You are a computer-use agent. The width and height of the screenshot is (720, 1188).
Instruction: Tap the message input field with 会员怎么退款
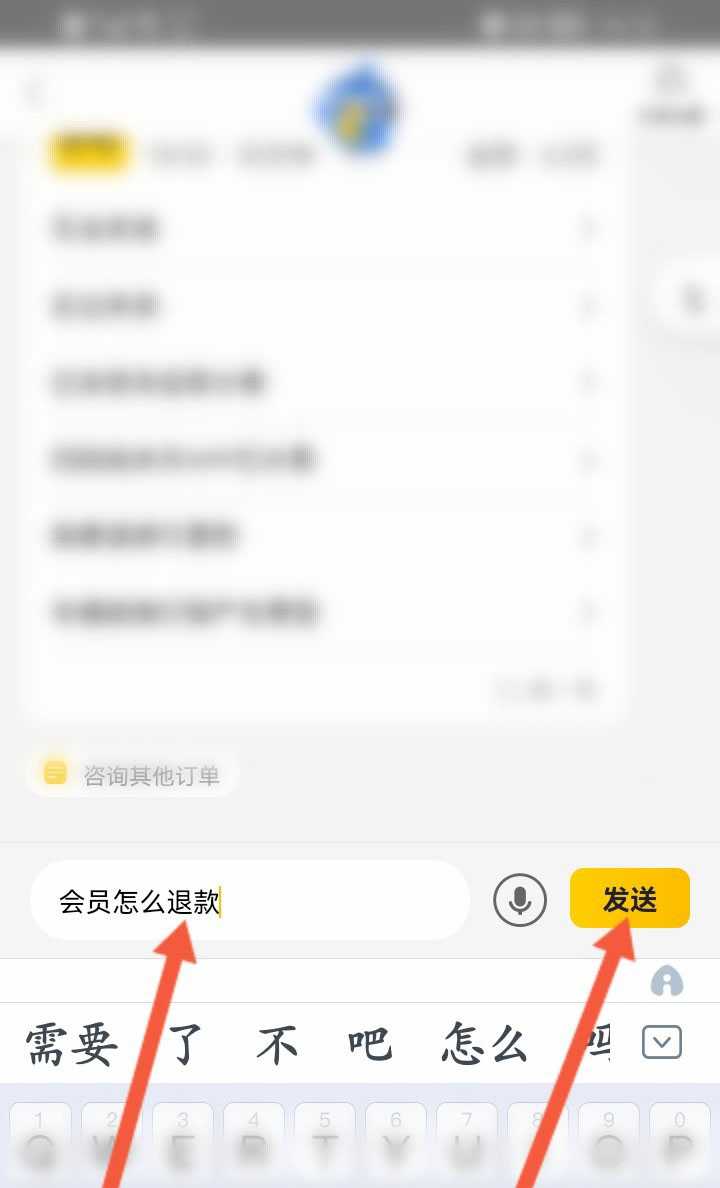coord(250,900)
